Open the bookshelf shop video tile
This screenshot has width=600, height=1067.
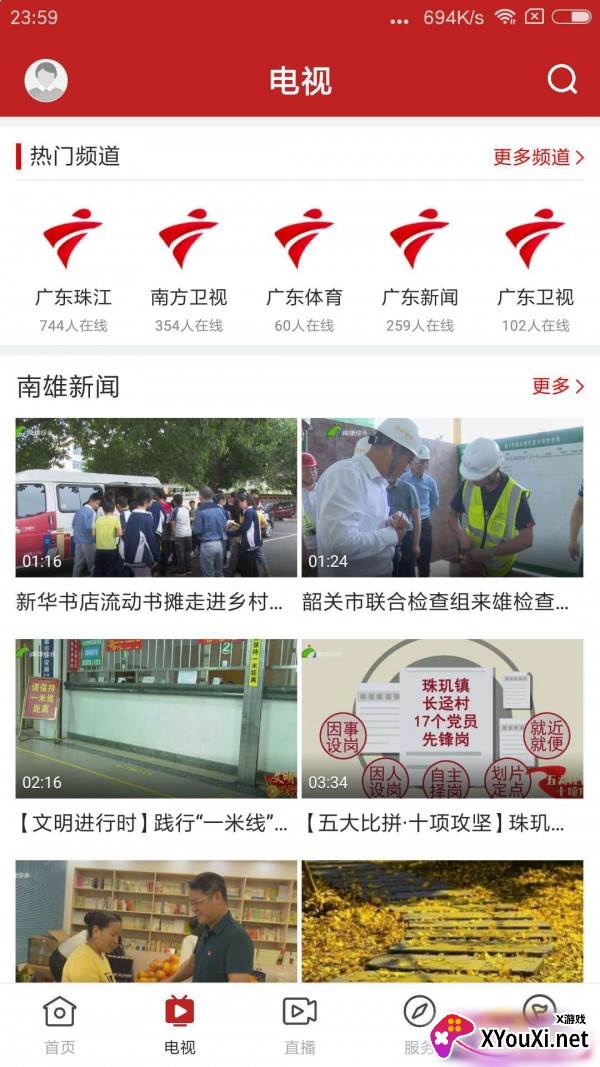(x=156, y=920)
